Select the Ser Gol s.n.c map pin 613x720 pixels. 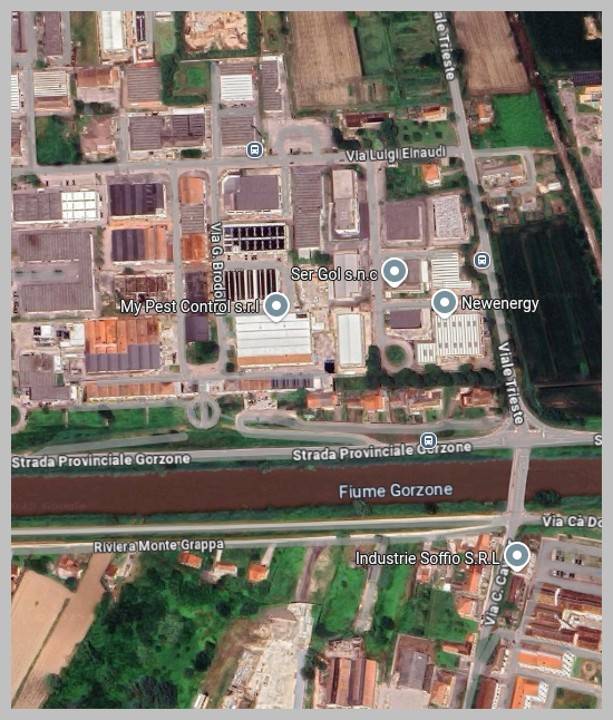coord(395,271)
